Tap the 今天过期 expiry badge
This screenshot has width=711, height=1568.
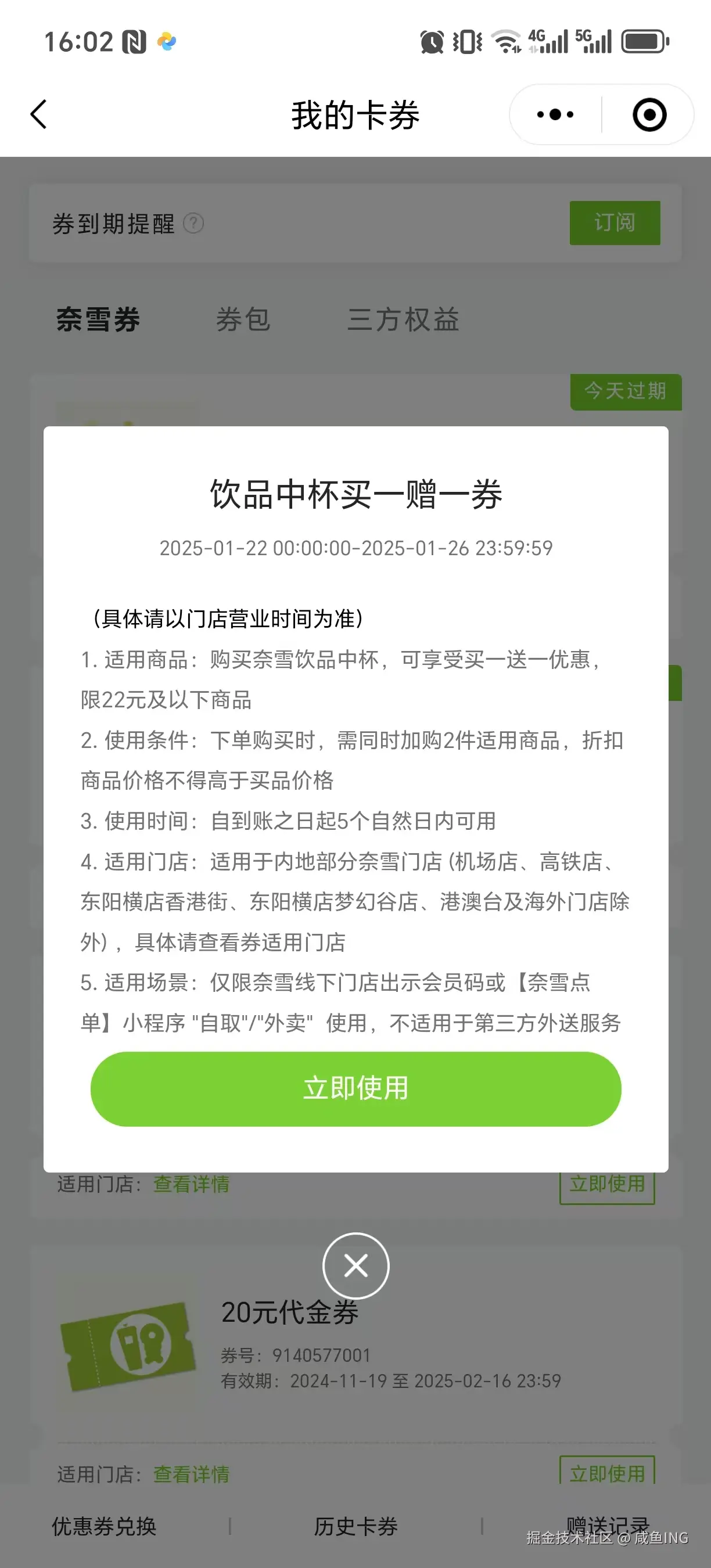pyautogui.click(x=624, y=393)
